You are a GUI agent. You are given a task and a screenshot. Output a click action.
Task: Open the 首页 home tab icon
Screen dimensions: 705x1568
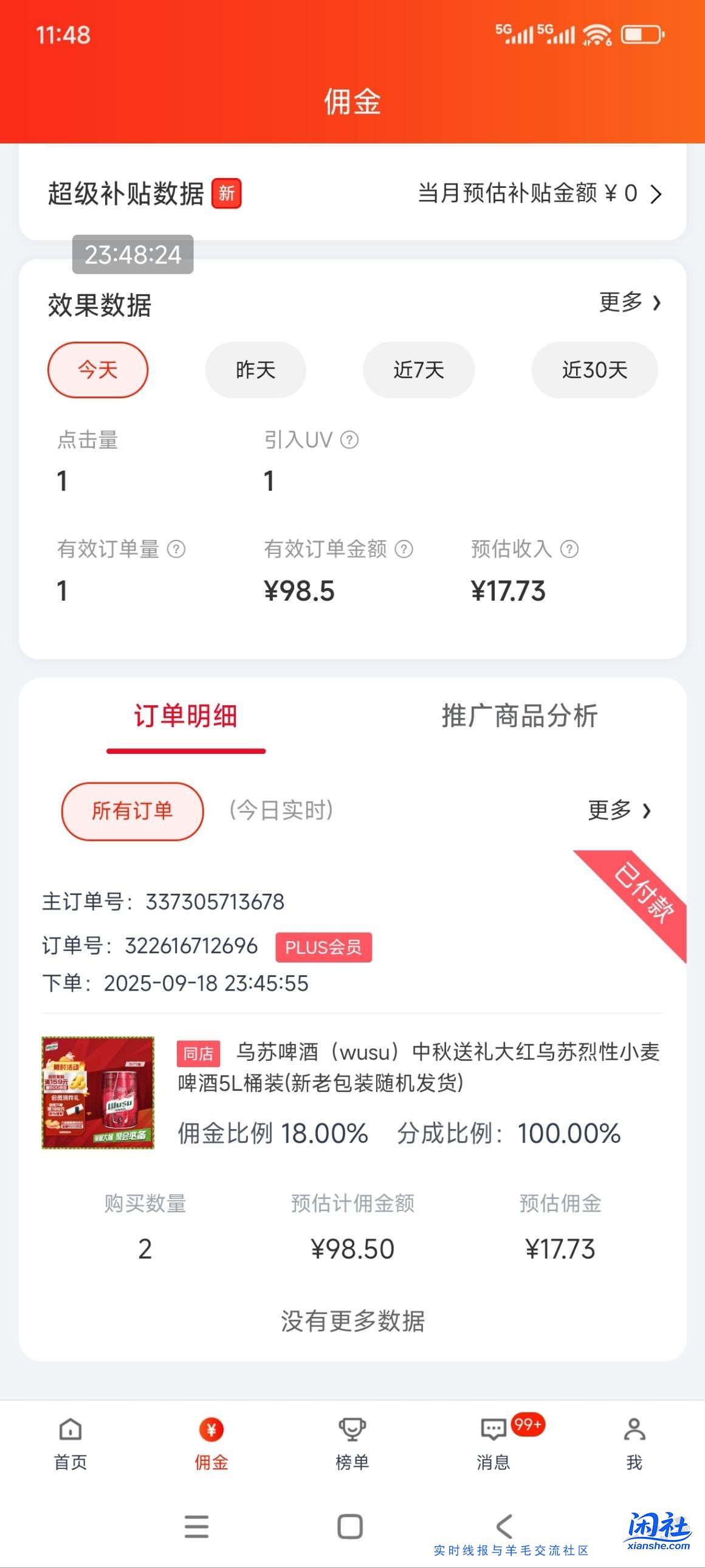point(69,1431)
